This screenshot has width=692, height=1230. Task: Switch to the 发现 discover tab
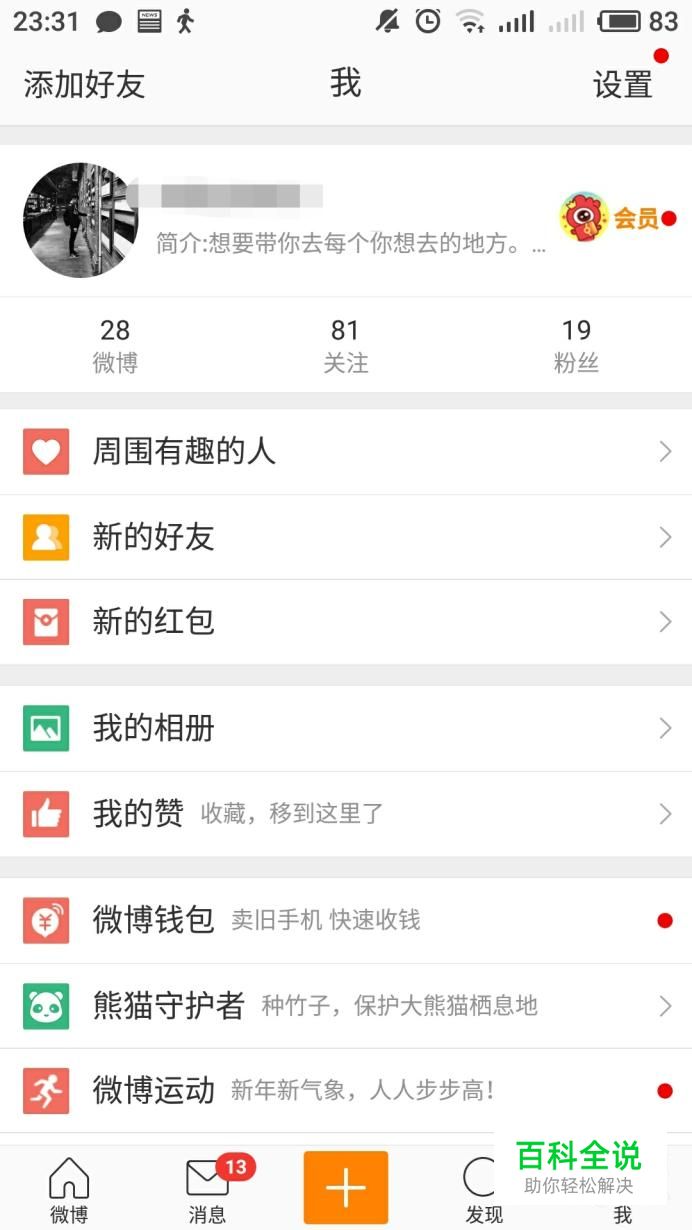(x=483, y=1190)
